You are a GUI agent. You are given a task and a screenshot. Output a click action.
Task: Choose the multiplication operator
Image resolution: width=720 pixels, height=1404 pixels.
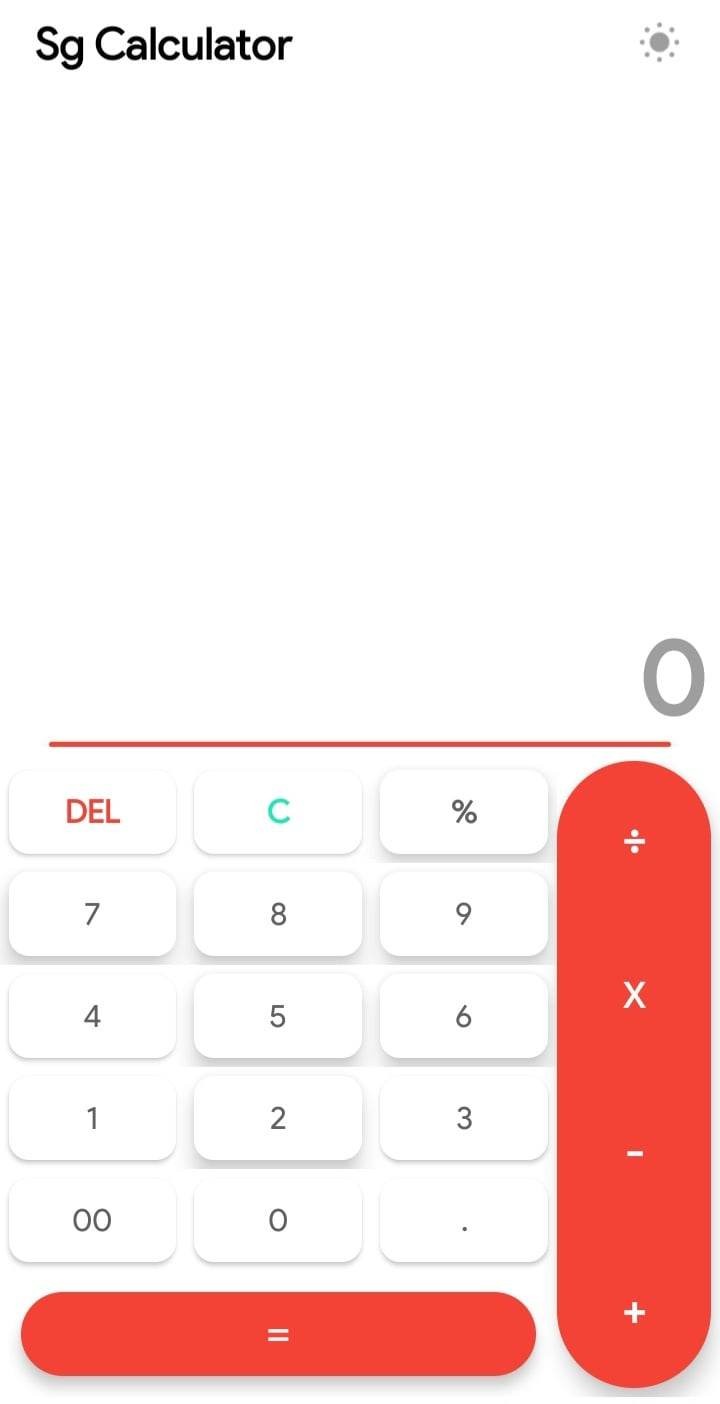[x=634, y=995]
